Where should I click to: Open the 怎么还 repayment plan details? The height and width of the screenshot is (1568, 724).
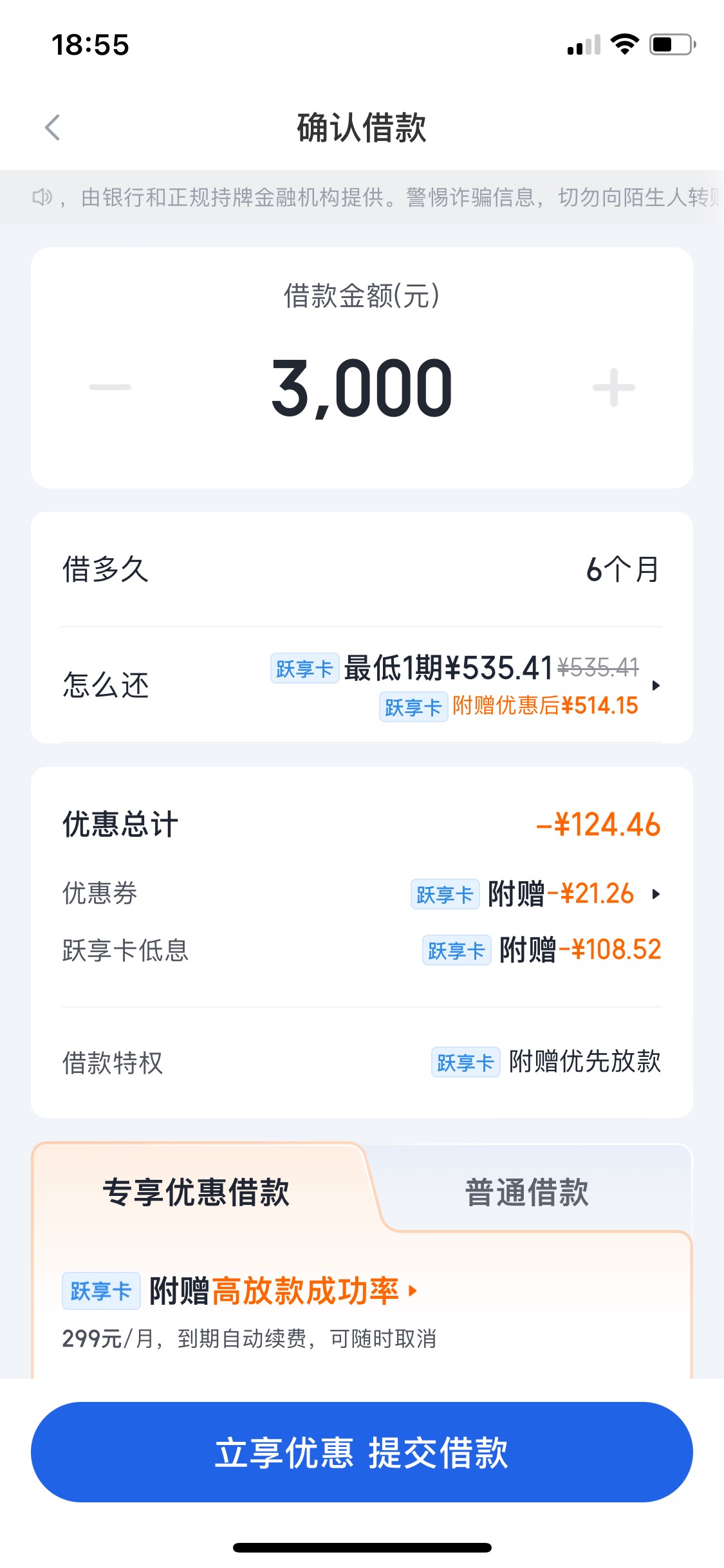coord(362,685)
